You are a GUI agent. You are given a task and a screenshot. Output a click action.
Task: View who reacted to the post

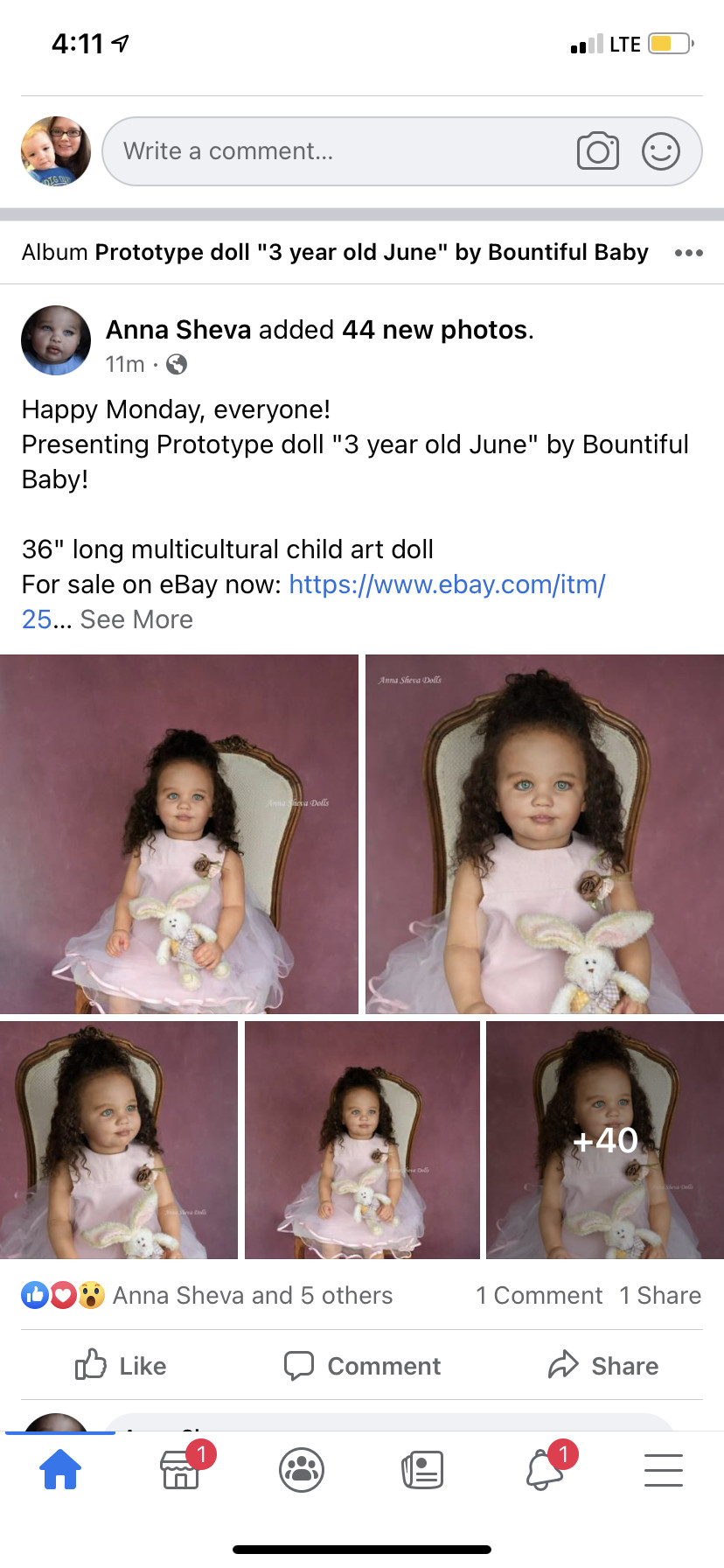point(207,1295)
